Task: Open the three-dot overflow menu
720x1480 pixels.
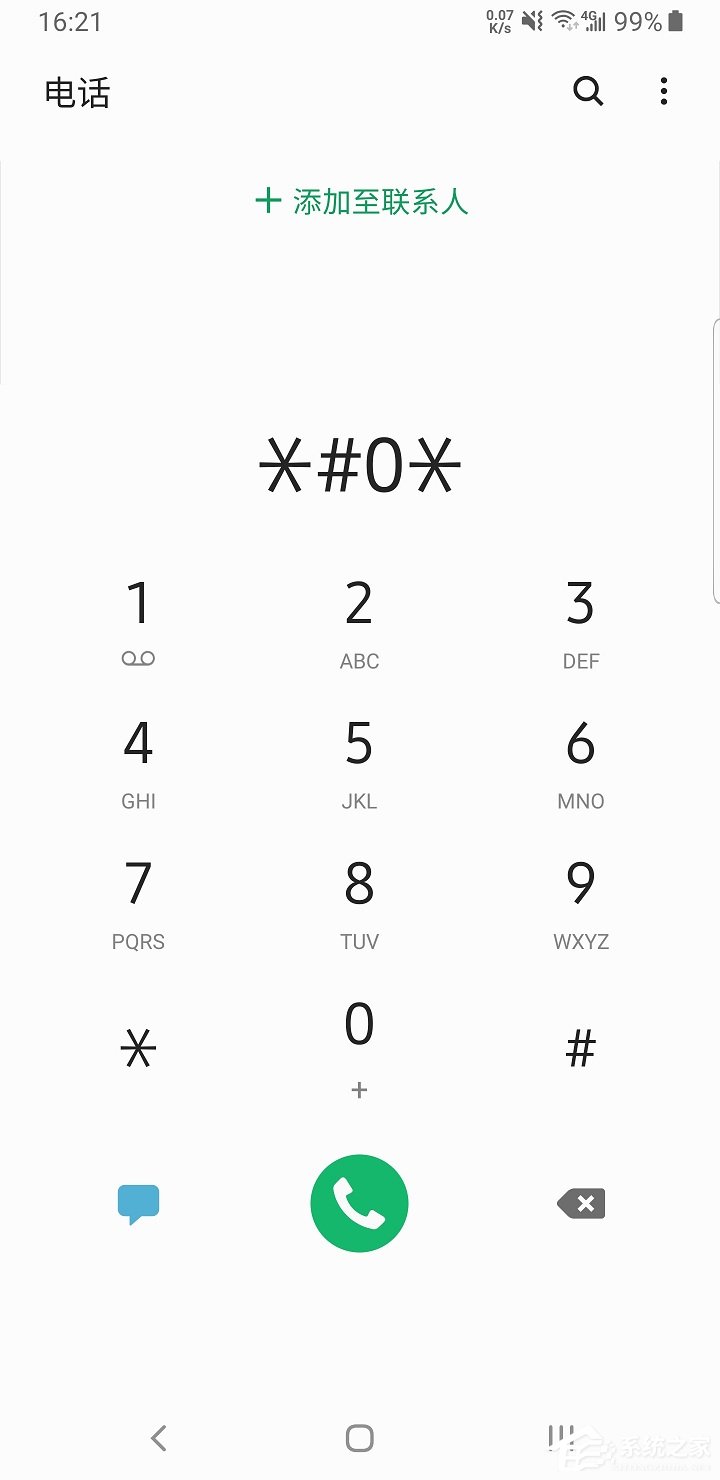Action: coord(664,92)
